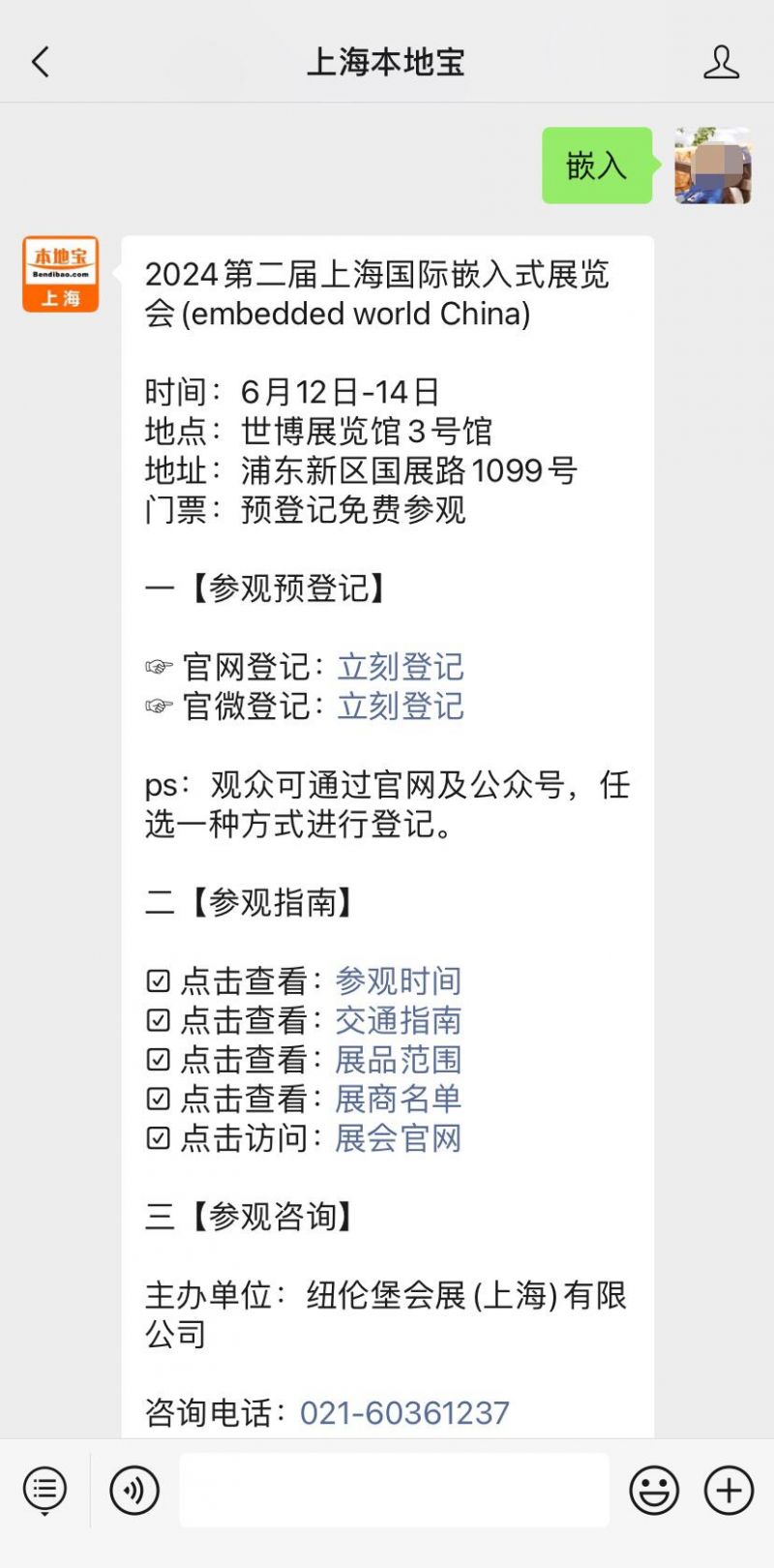Focus the message text field
This screenshot has height=1568, width=774.
[x=395, y=1490]
